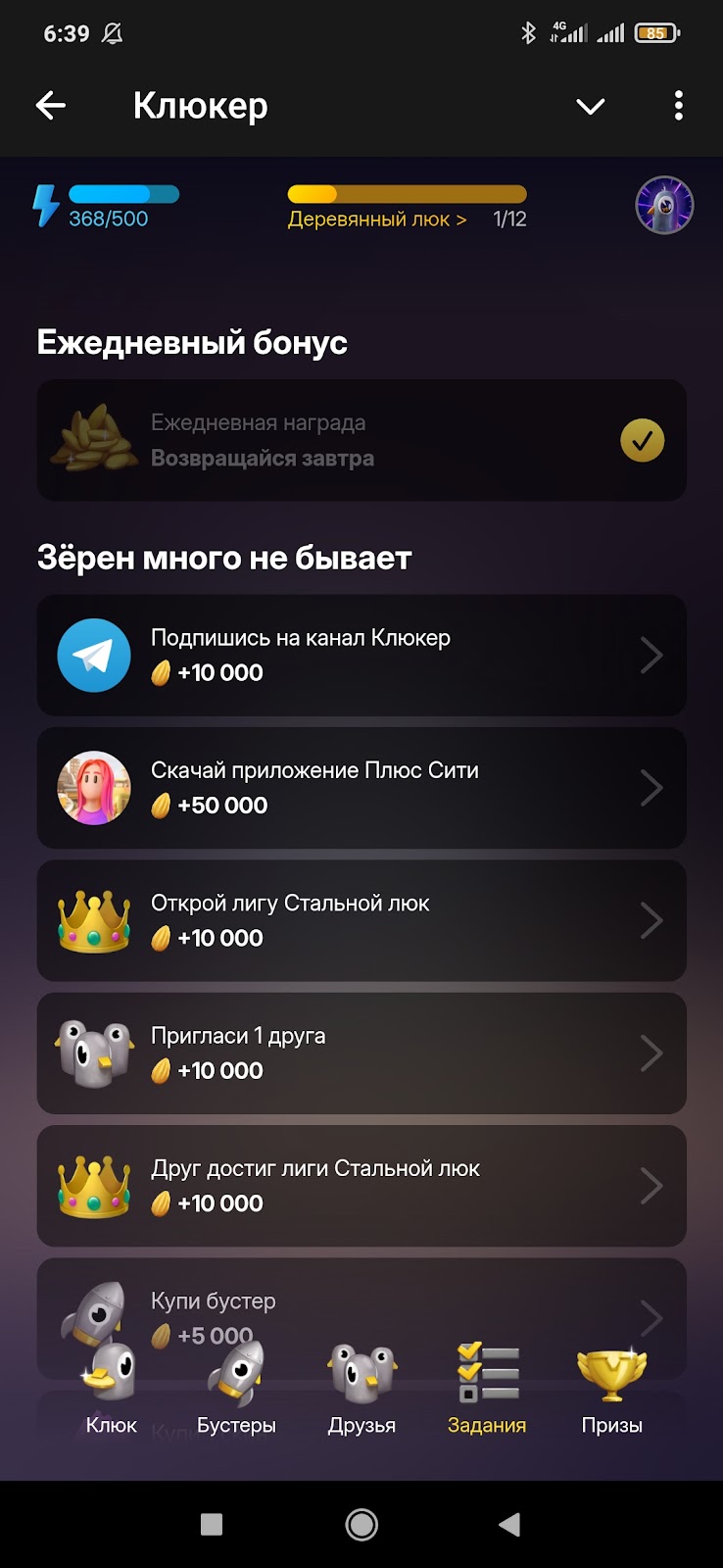Tap the completed checkmark on daily reward
The width and height of the screenshot is (723, 1568).
pos(642,440)
